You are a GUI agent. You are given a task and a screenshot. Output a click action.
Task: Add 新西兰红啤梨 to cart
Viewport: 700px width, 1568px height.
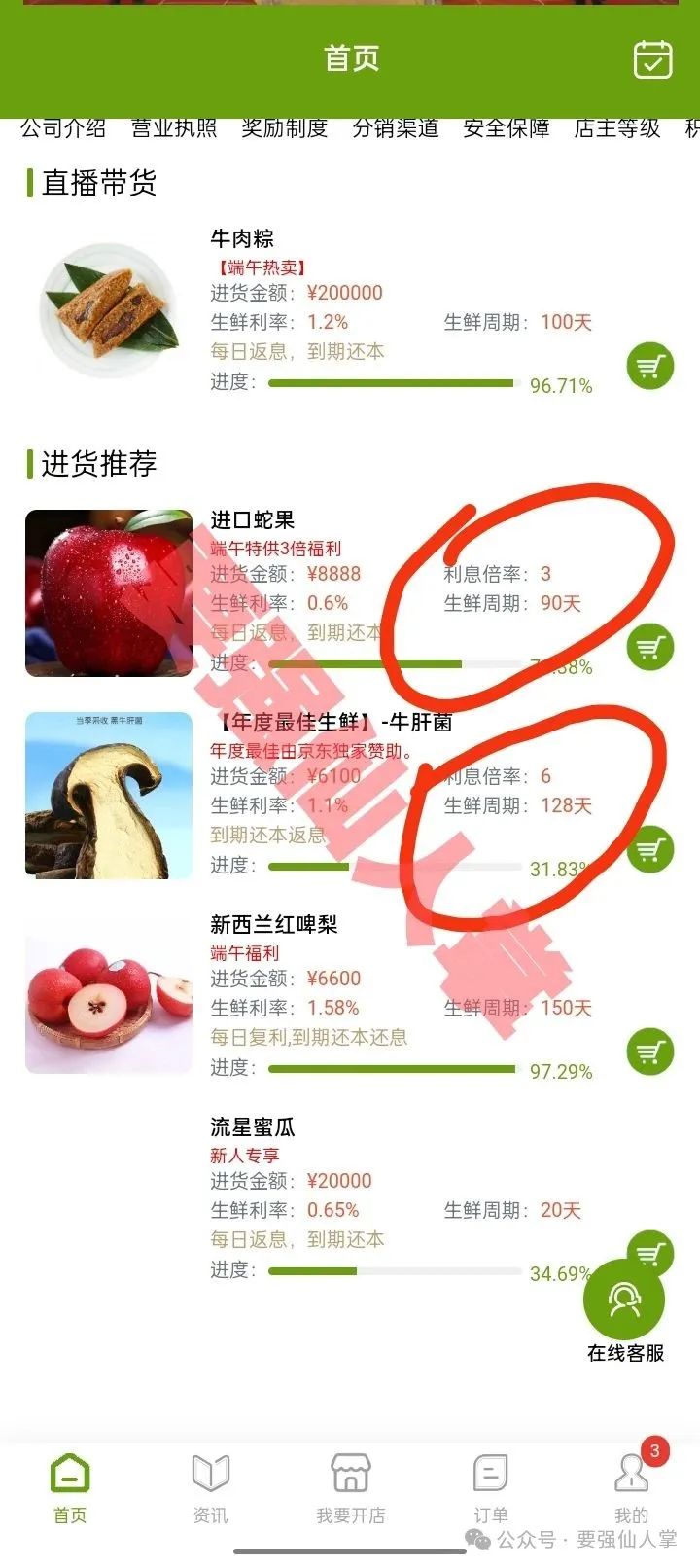coord(650,1051)
